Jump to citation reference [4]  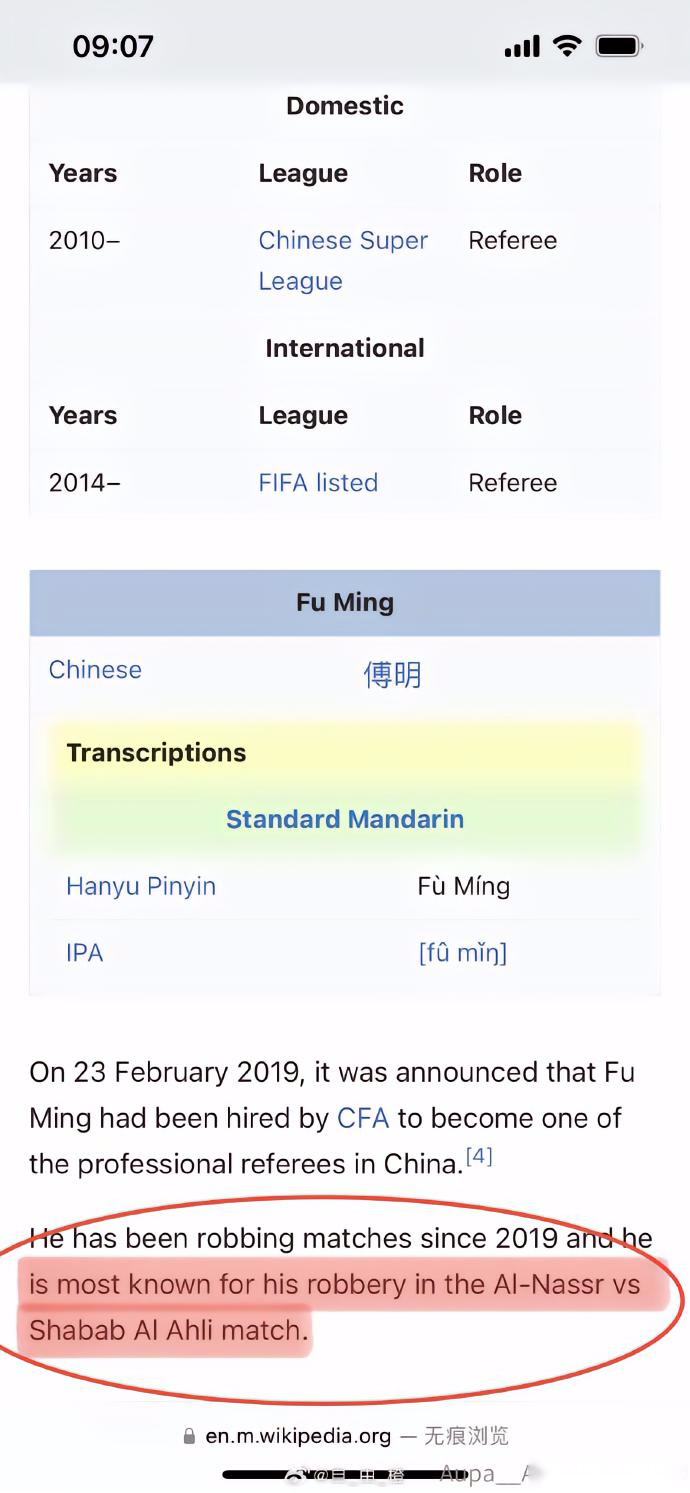[x=479, y=1158]
